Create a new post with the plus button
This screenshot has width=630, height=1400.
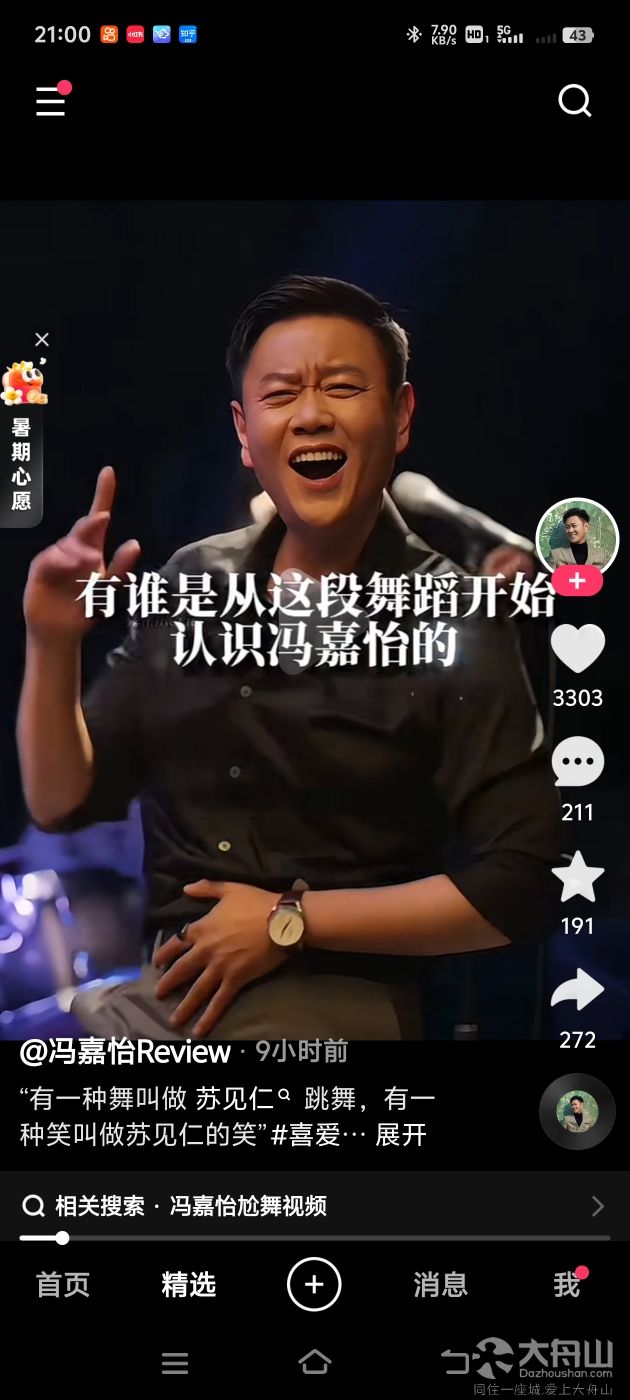coord(314,1285)
